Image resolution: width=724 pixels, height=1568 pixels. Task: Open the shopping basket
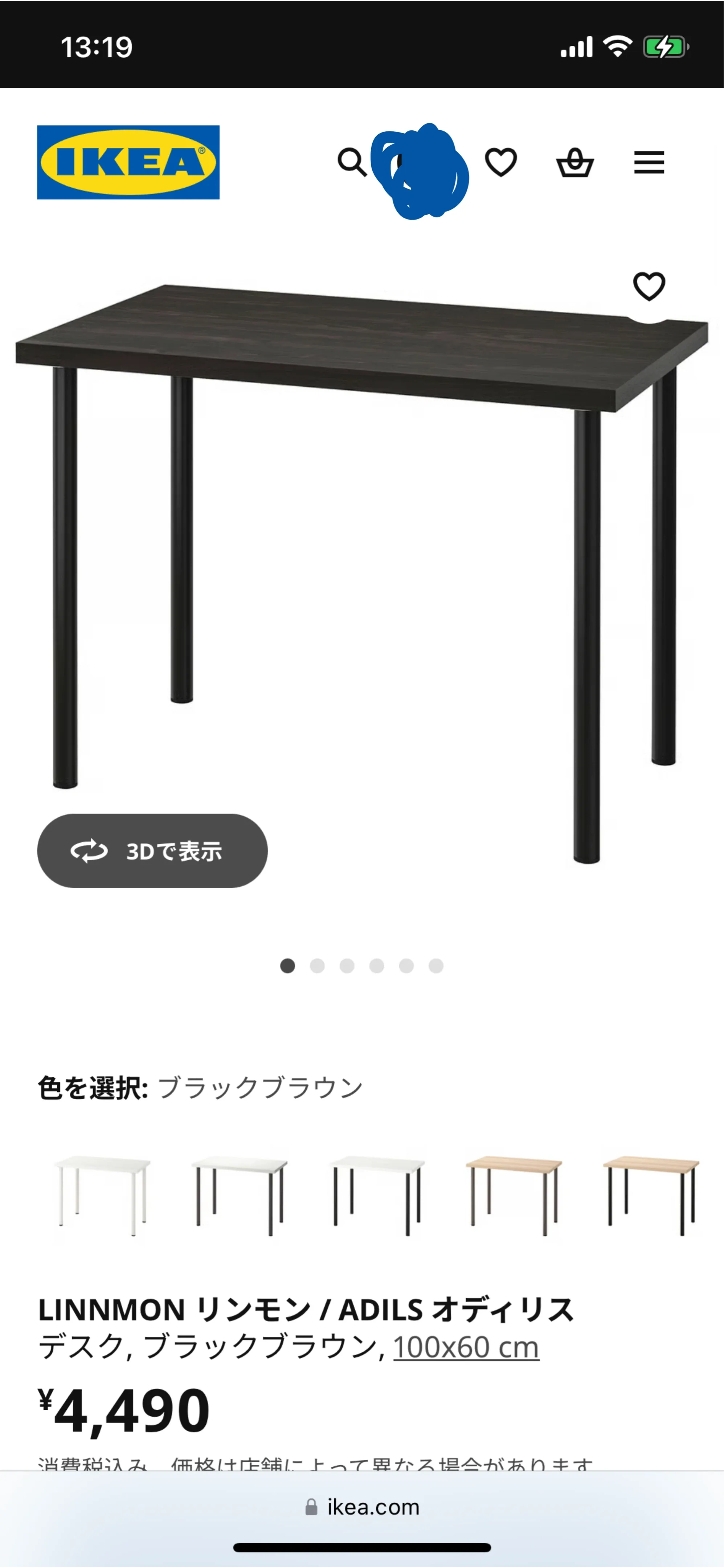pyautogui.click(x=575, y=163)
